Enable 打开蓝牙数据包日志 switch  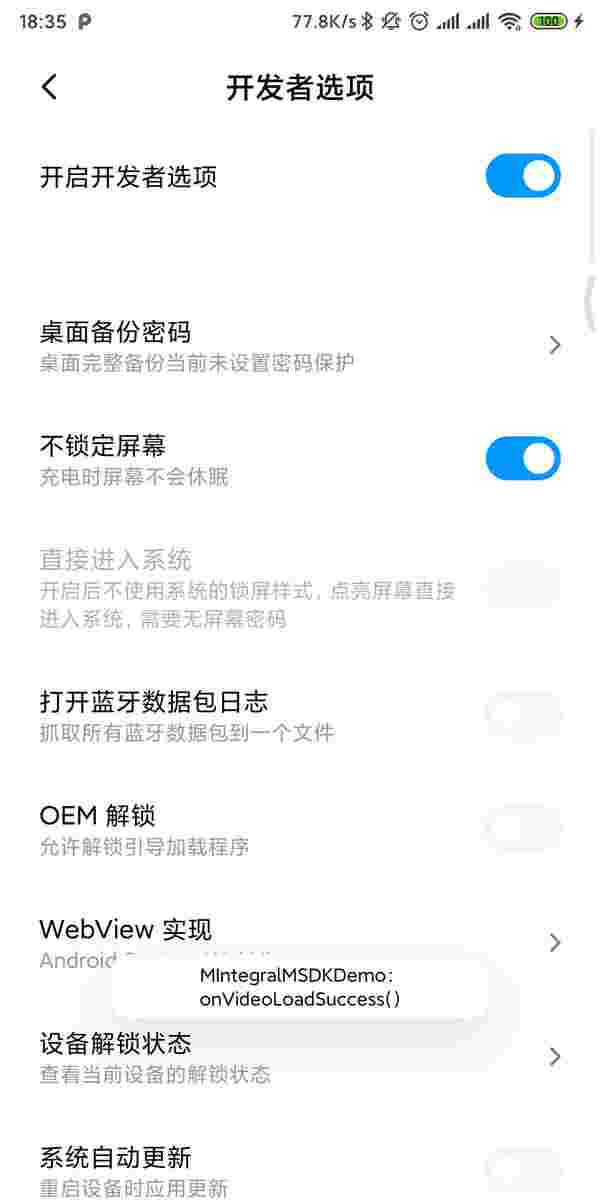[523, 714]
